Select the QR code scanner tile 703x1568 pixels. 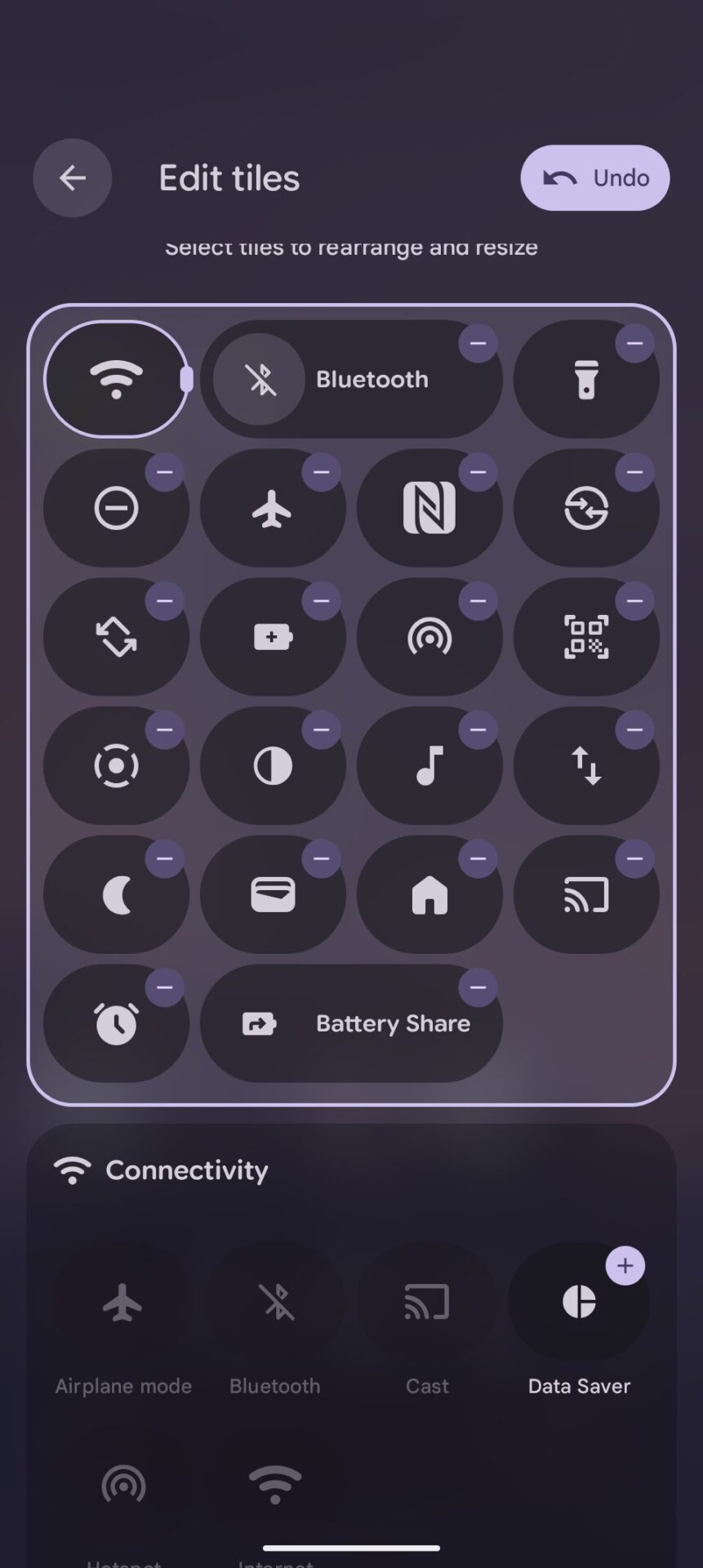click(585, 638)
